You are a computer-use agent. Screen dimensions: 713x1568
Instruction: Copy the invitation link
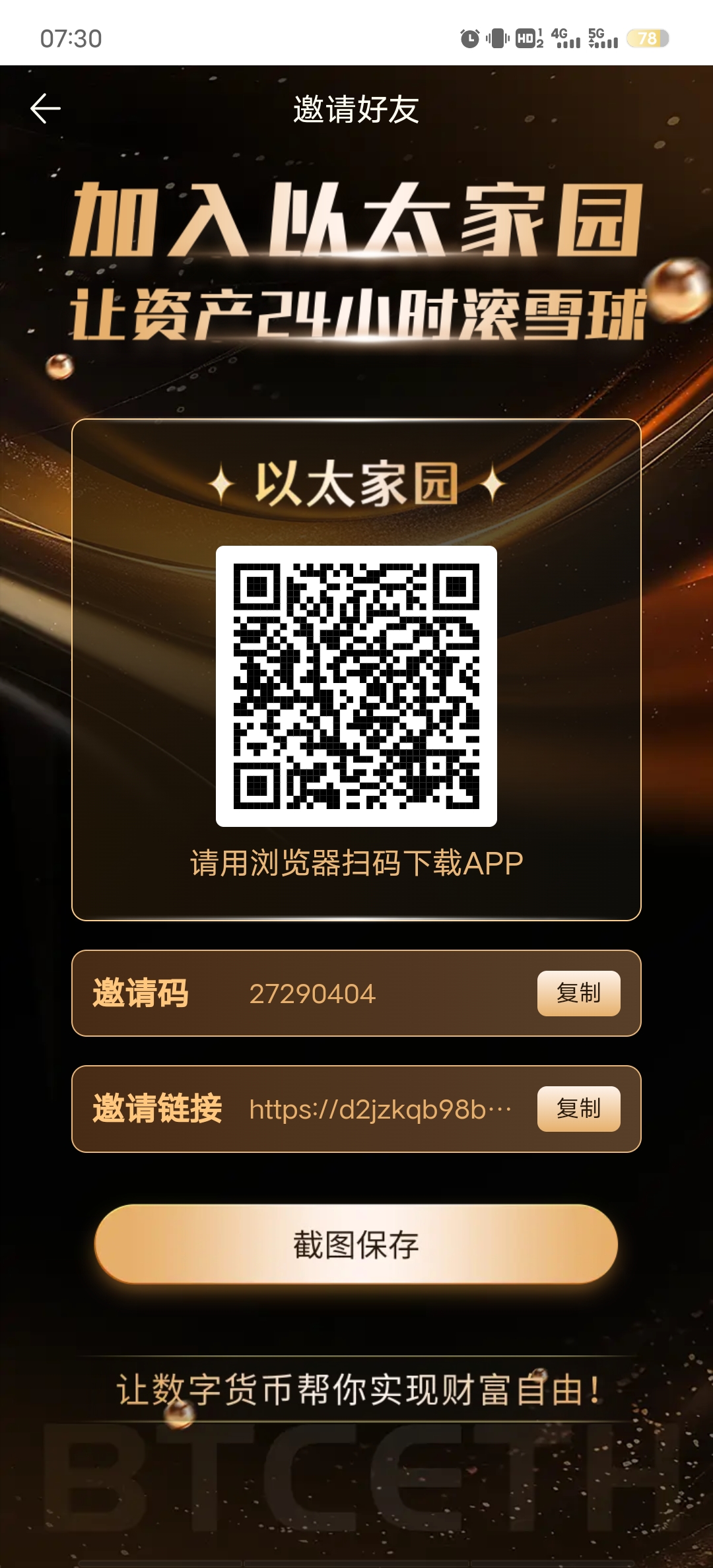click(x=578, y=1109)
